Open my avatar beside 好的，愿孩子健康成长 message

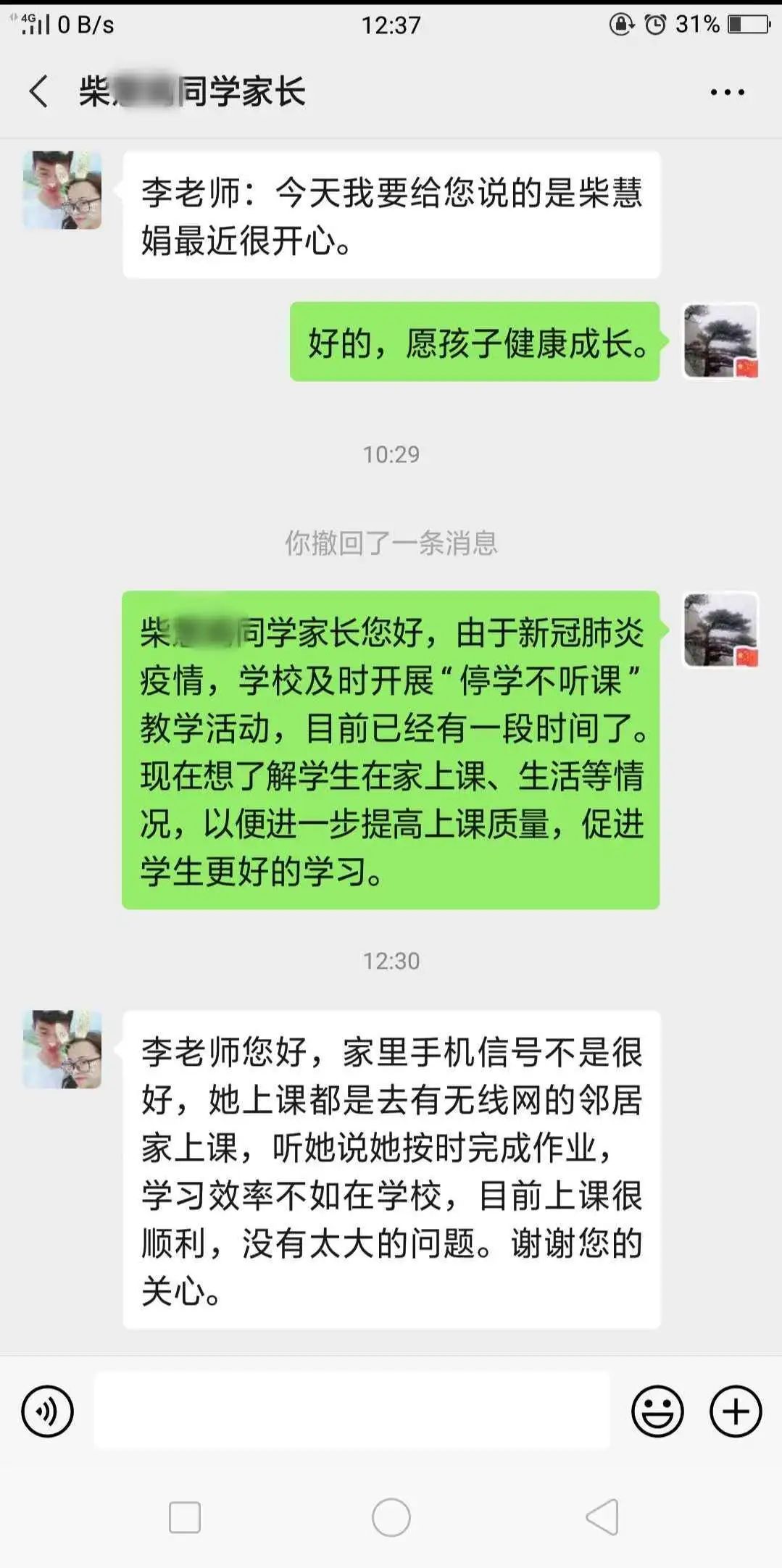(x=721, y=341)
